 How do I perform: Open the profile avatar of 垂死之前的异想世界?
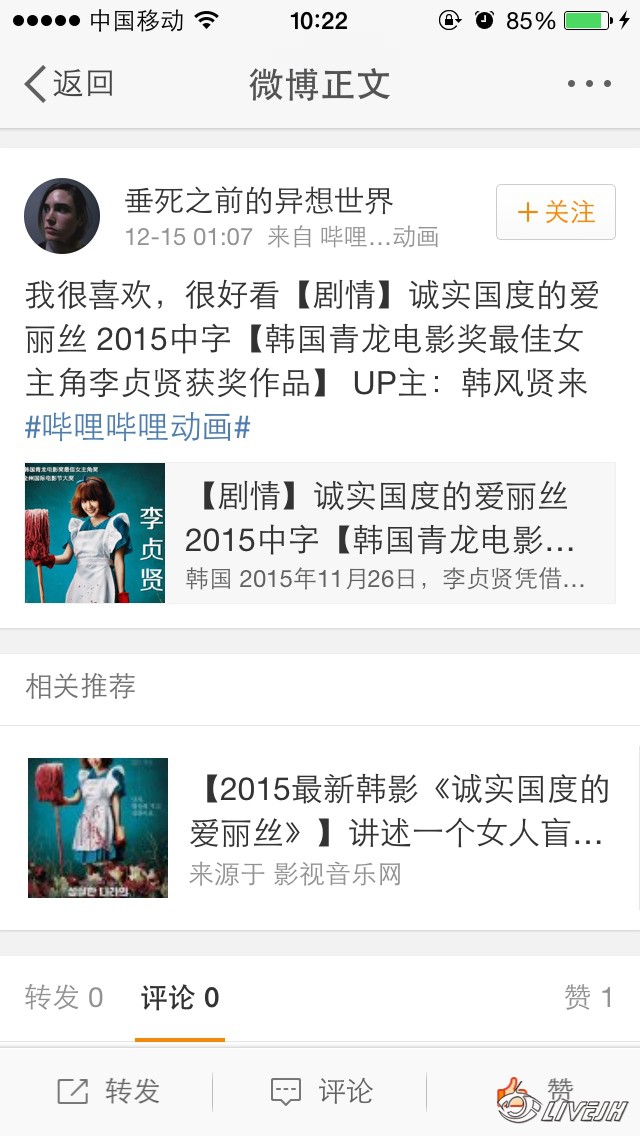pyautogui.click(x=62, y=216)
